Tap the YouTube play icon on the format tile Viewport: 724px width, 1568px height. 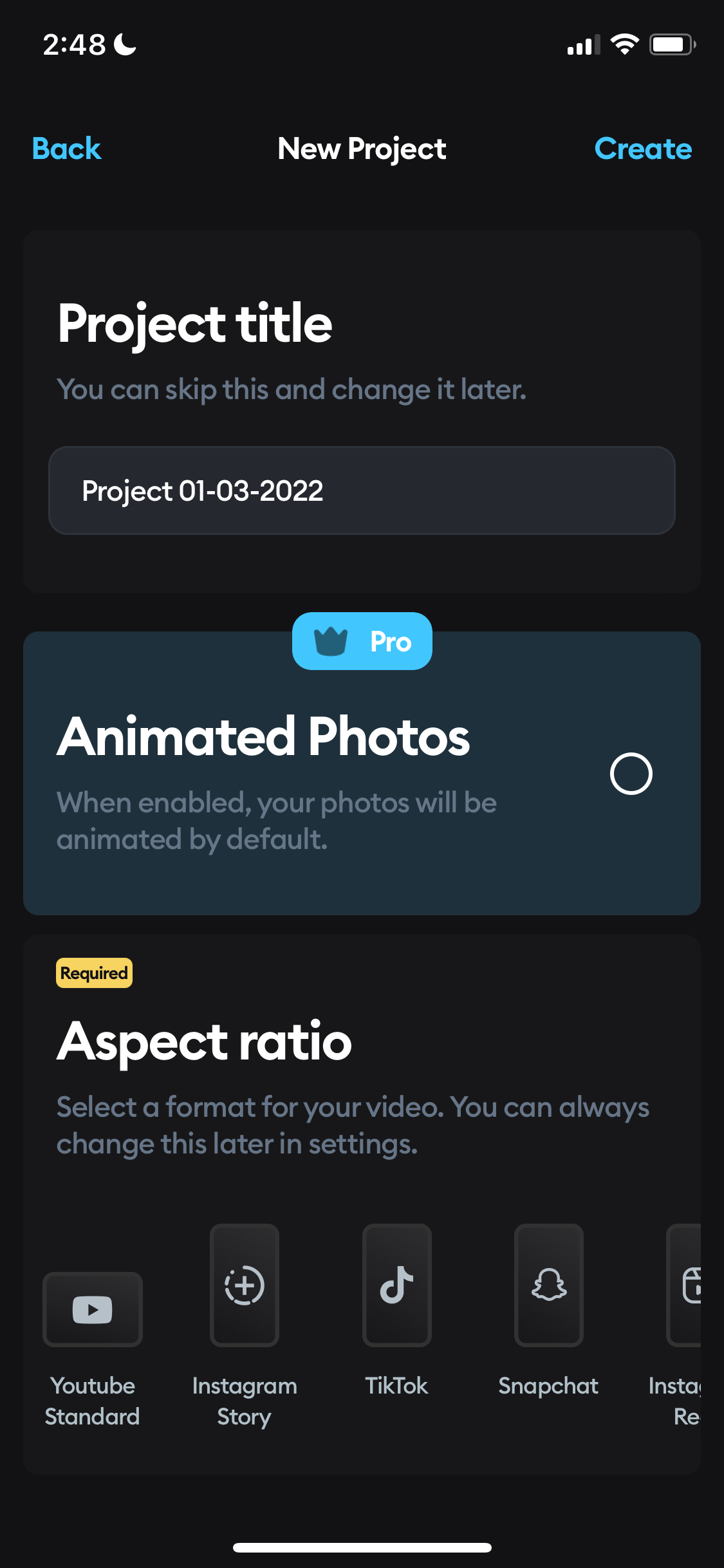coord(92,1309)
